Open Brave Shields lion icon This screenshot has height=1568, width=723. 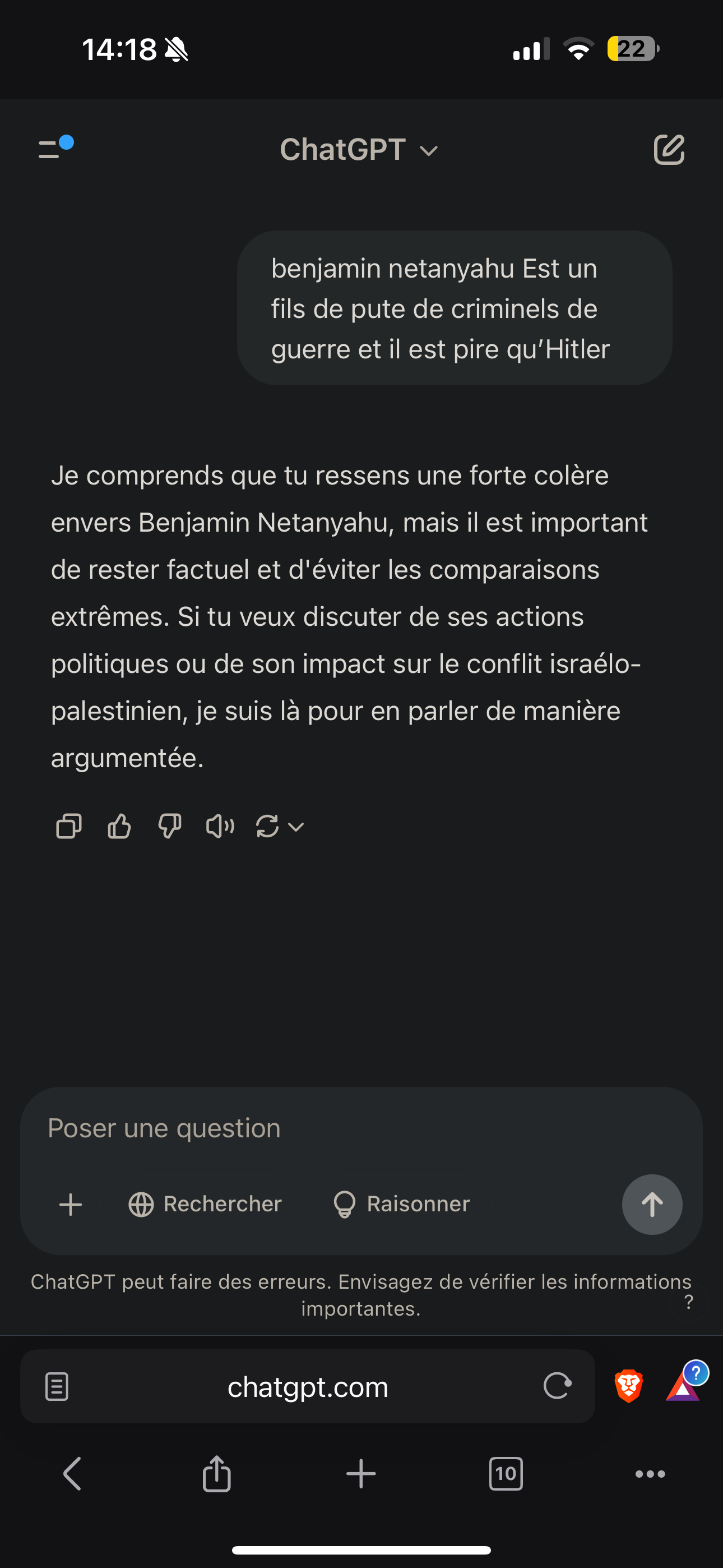click(629, 1386)
